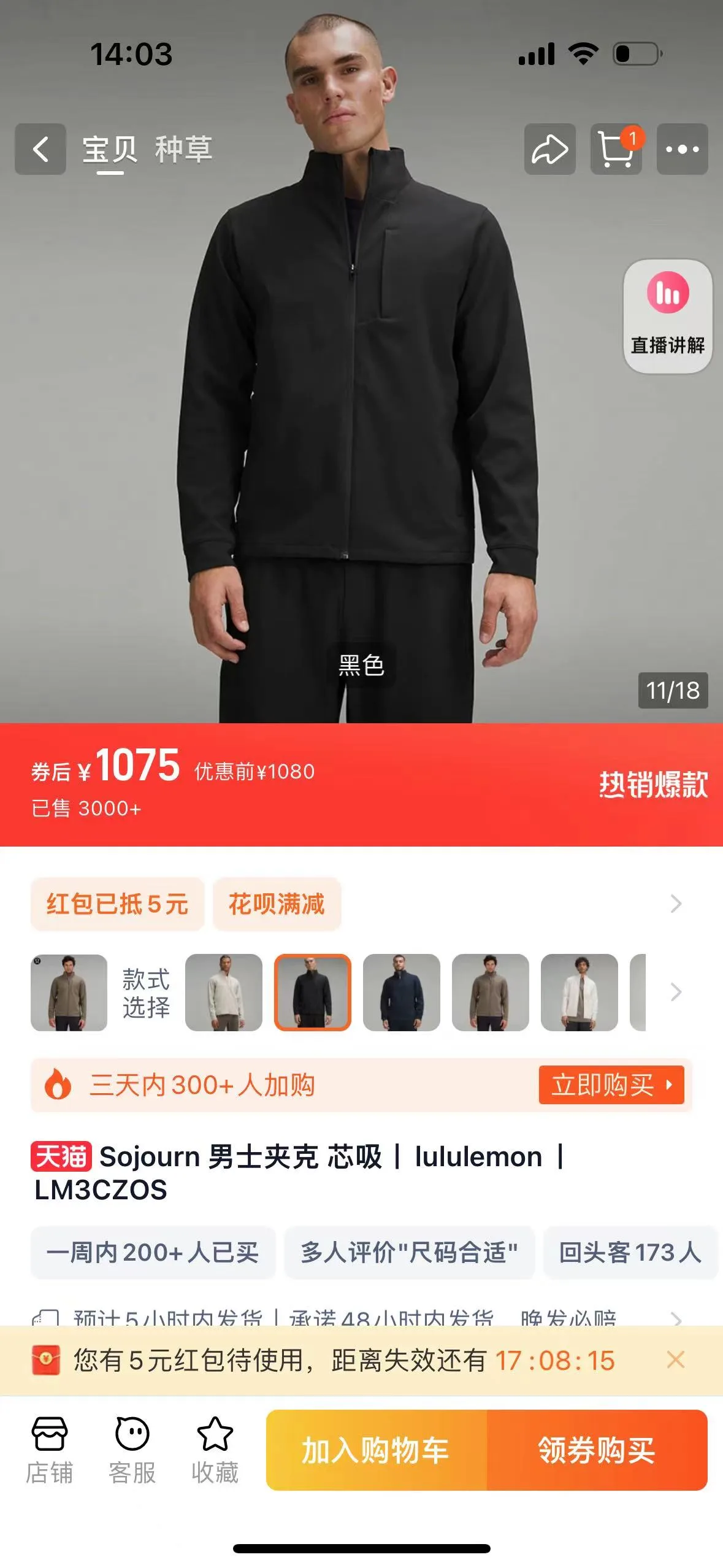Tap 加入购物车 to add to cart
This screenshot has height=1568, width=723.
click(x=376, y=1450)
